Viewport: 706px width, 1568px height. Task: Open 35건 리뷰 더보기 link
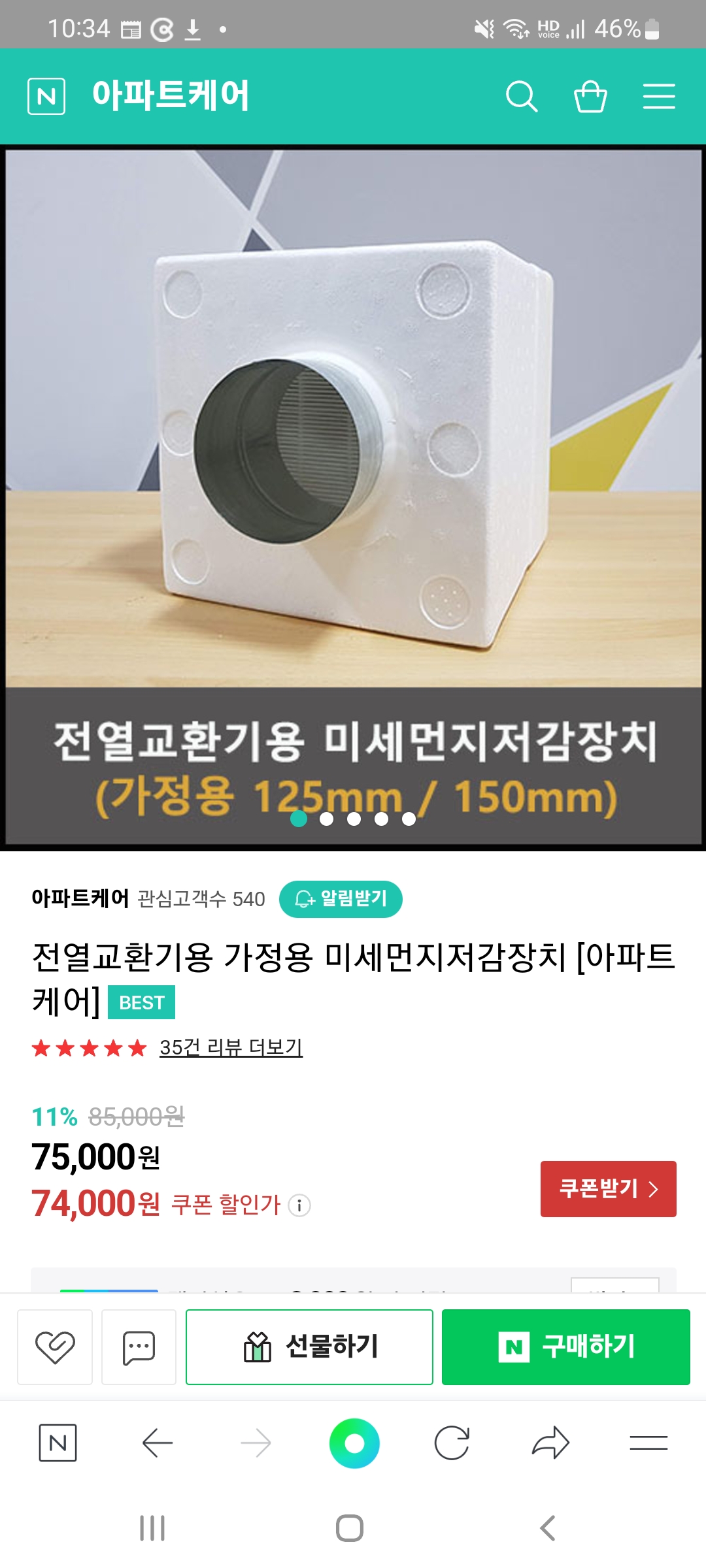click(x=231, y=1047)
